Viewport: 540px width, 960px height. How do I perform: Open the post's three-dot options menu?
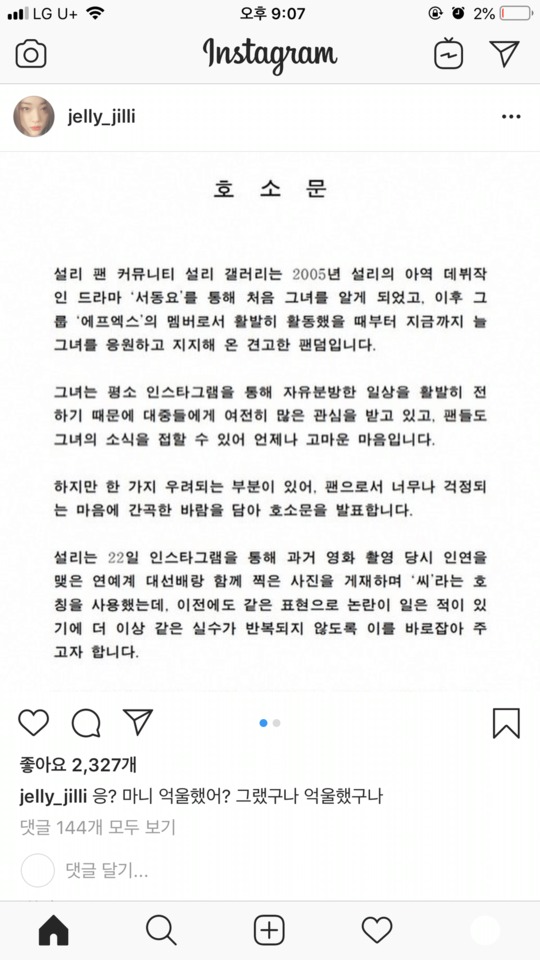coord(511,116)
